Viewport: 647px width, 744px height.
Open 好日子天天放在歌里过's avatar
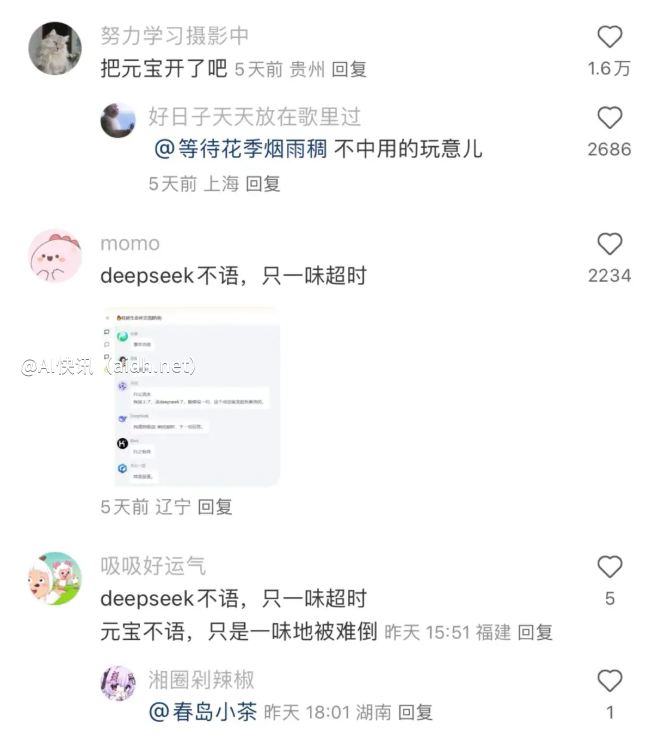pyautogui.click(x=118, y=120)
